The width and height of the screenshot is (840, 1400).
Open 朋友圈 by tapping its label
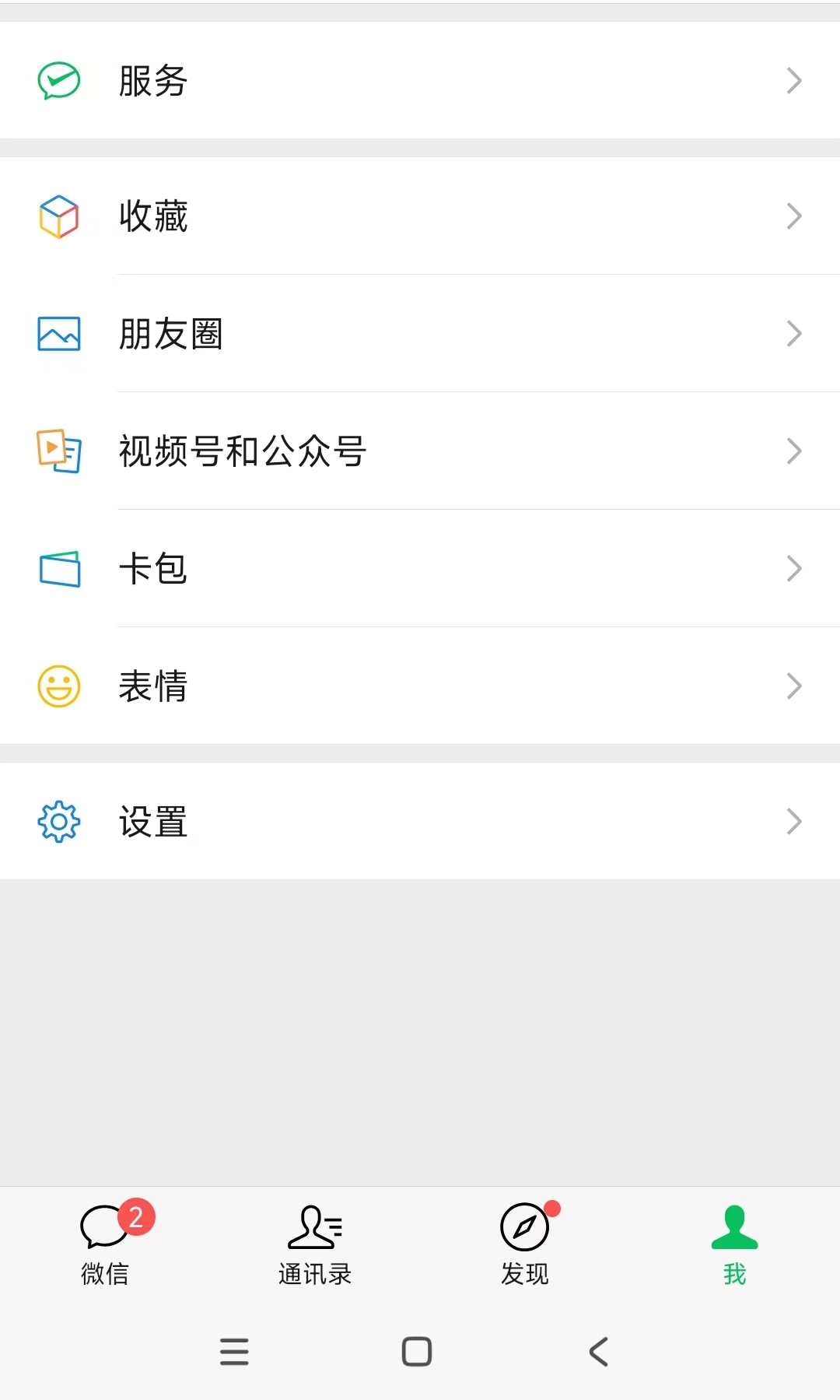pyautogui.click(x=171, y=335)
